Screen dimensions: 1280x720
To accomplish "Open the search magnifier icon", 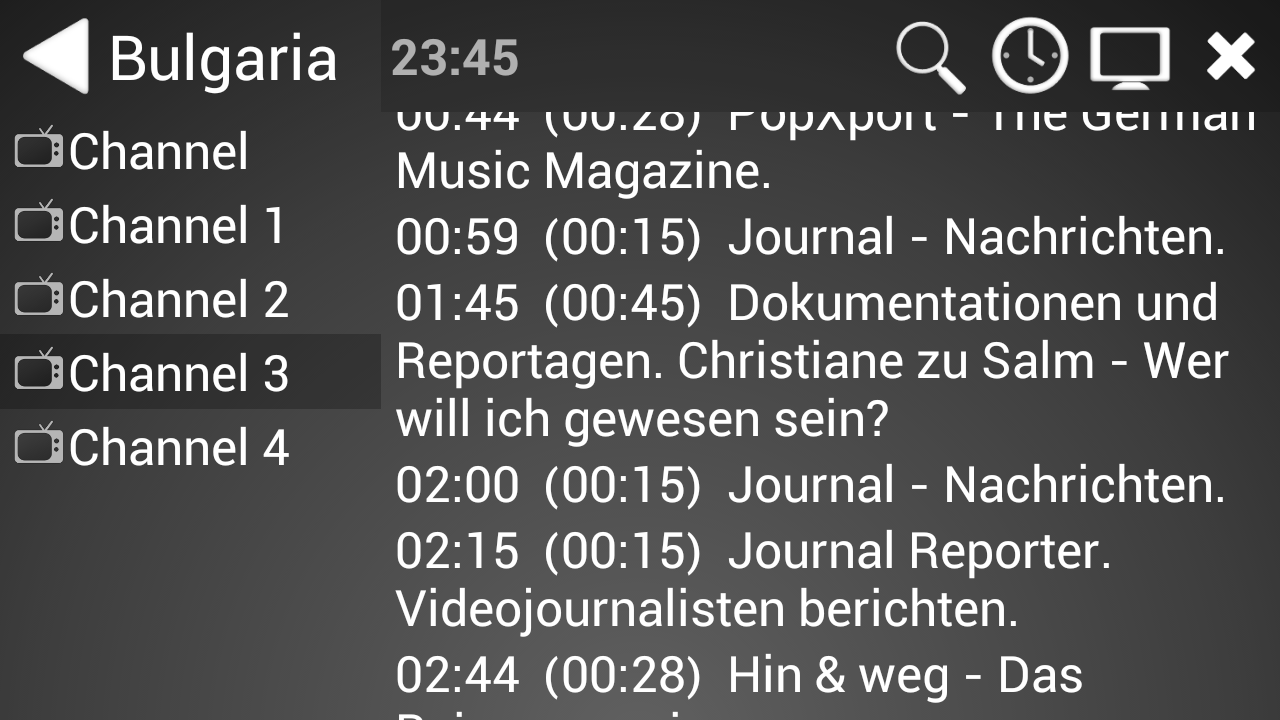I will tap(930, 57).
